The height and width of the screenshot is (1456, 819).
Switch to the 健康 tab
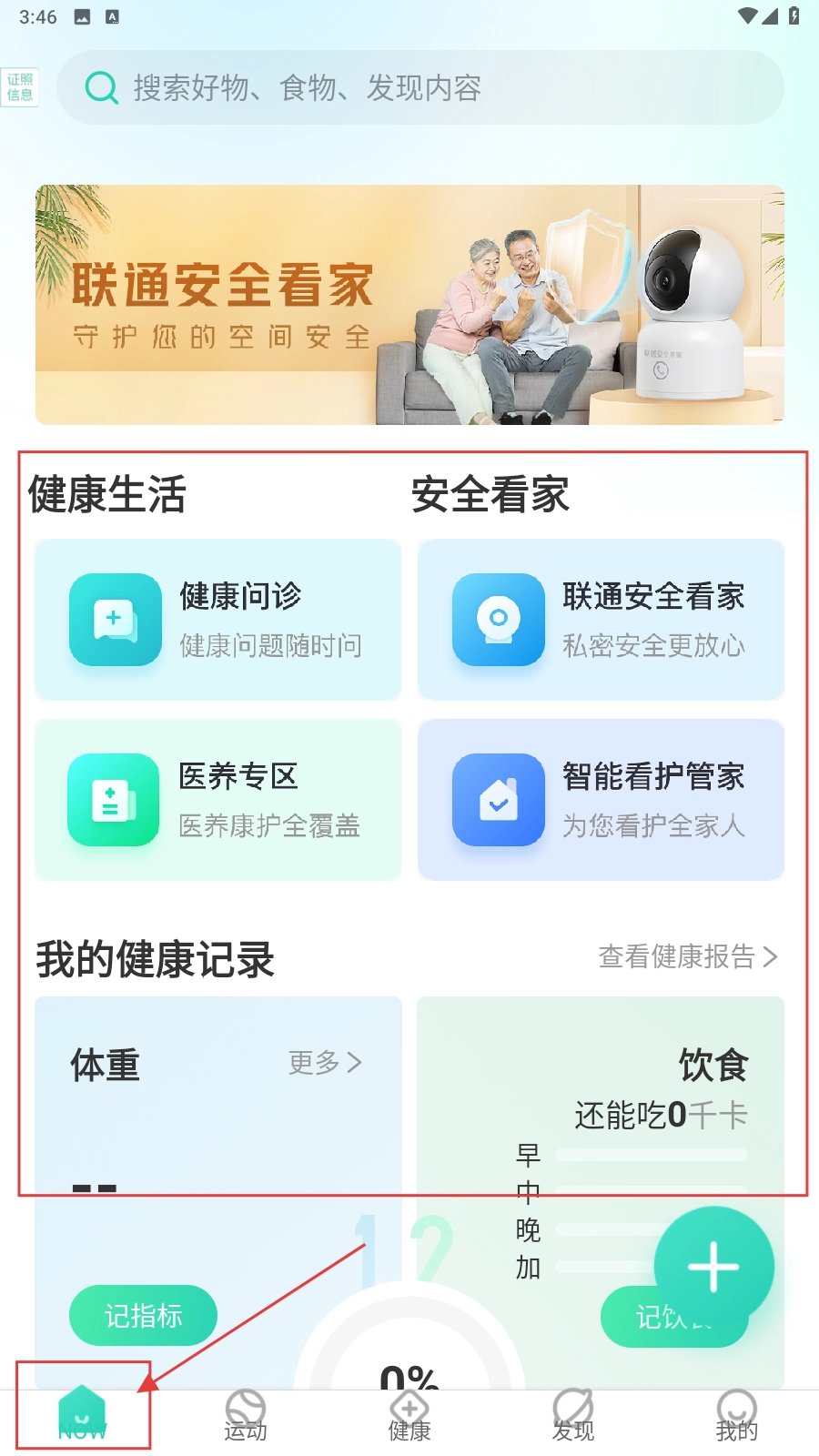coord(409,1416)
